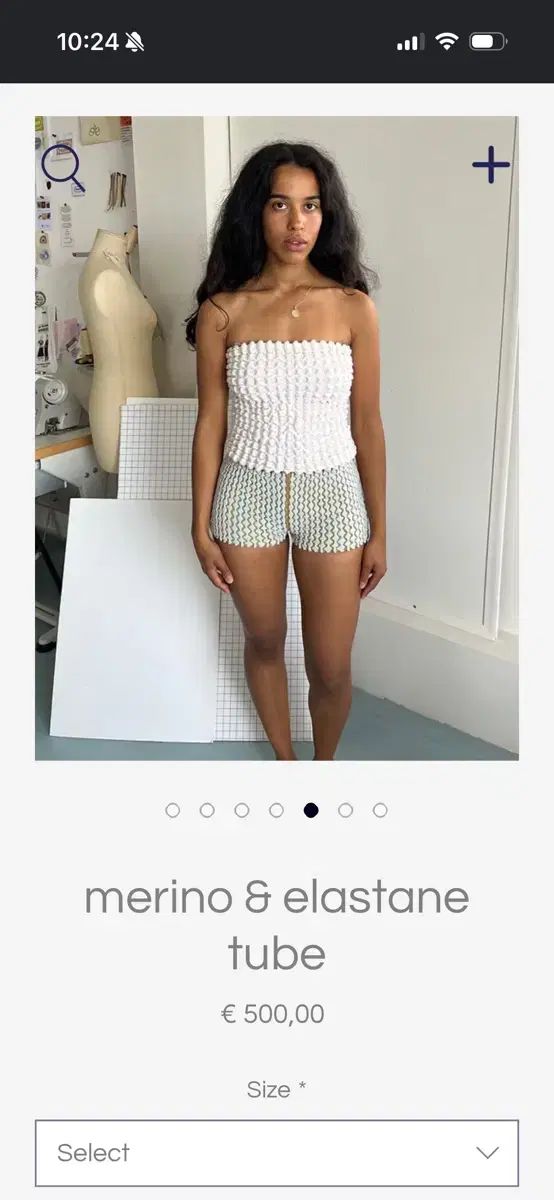
Task: Tap the plus menu icon
Action: click(491, 165)
